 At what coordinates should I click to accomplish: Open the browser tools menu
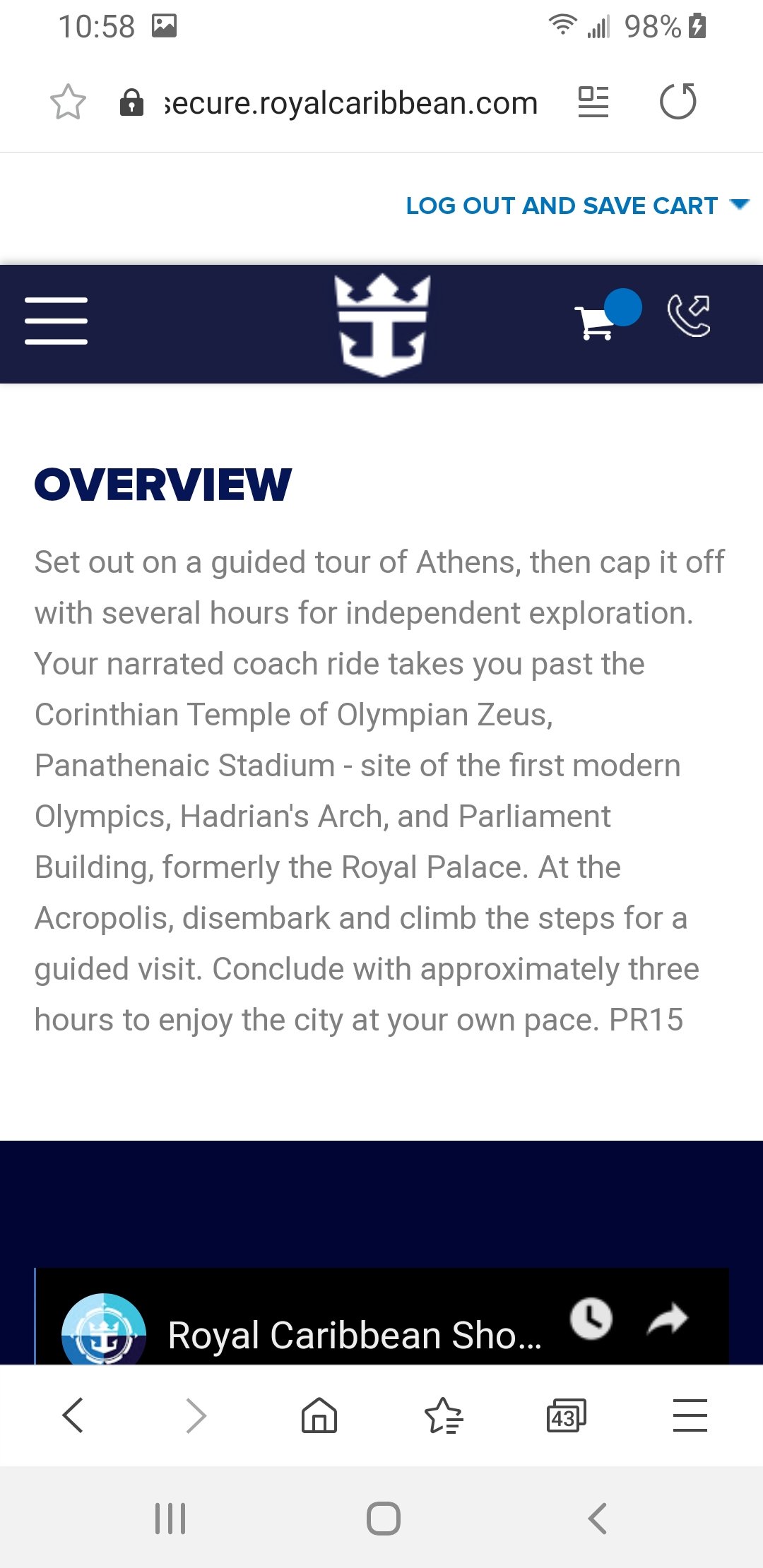pos(690,1415)
